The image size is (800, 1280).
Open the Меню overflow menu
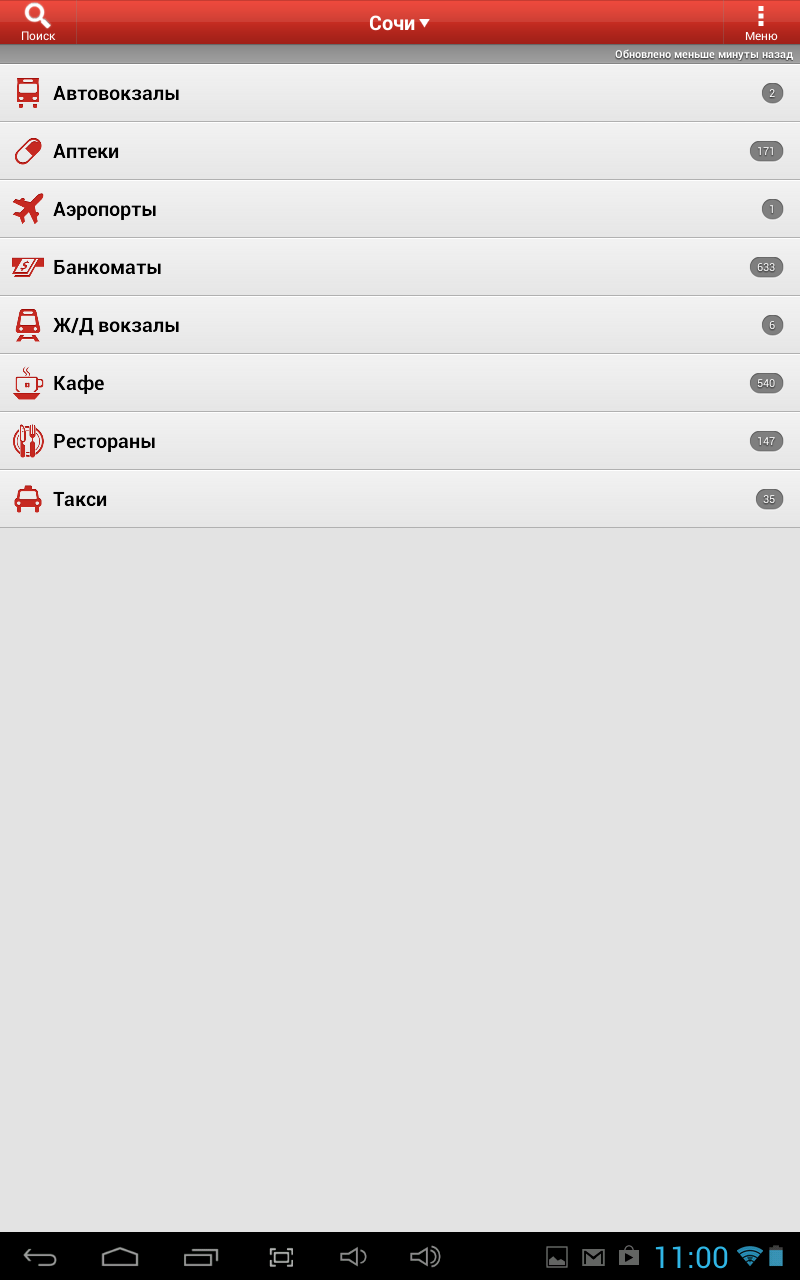click(x=761, y=22)
